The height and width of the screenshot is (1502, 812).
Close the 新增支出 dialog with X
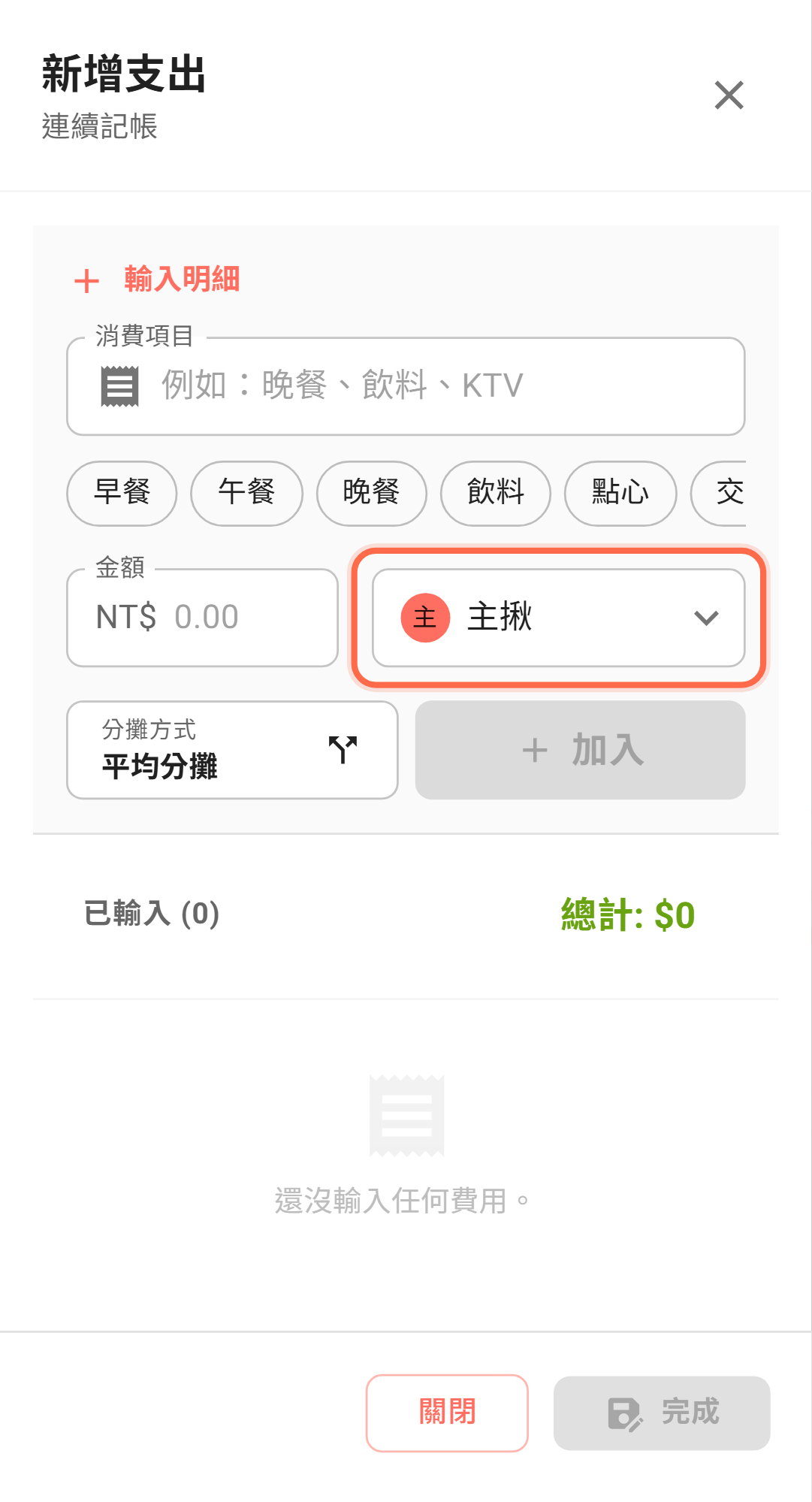click(729, 95)
